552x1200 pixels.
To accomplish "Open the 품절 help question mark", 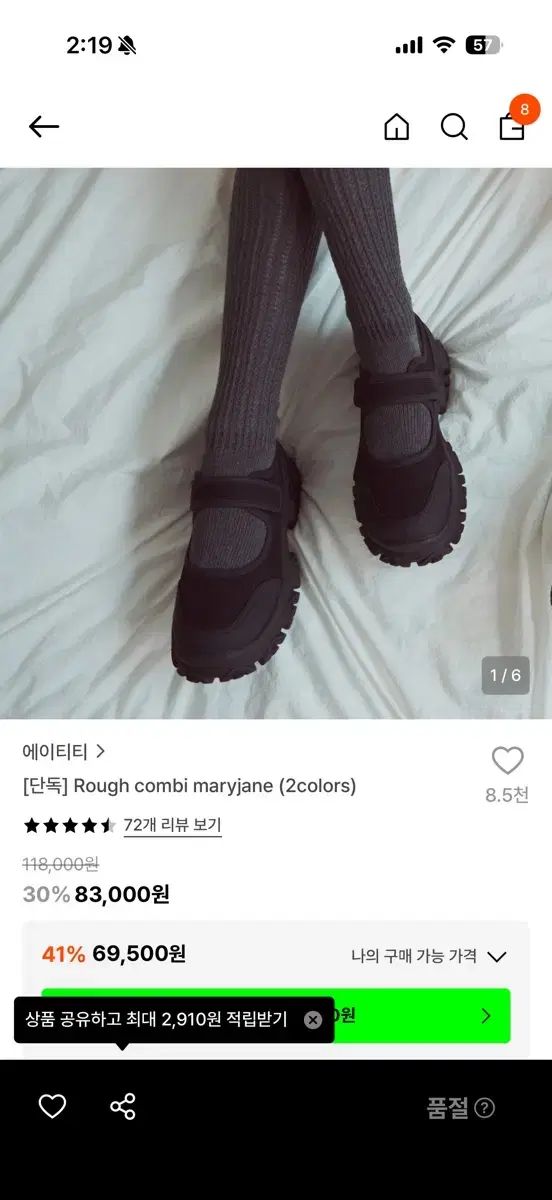I will pyautogui.click(x=485, y=1108).
